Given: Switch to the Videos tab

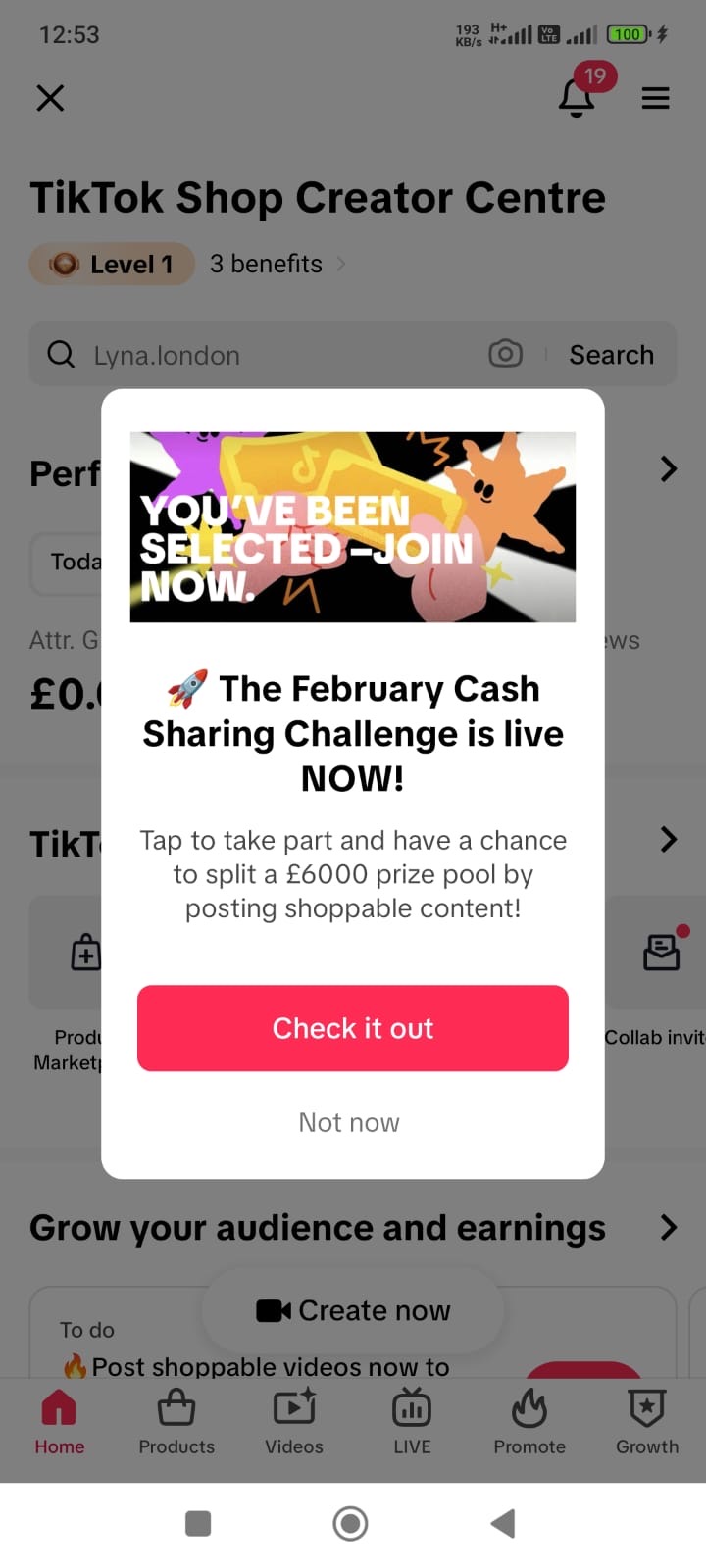Looking at the screenshot, I should (294, 1421).
